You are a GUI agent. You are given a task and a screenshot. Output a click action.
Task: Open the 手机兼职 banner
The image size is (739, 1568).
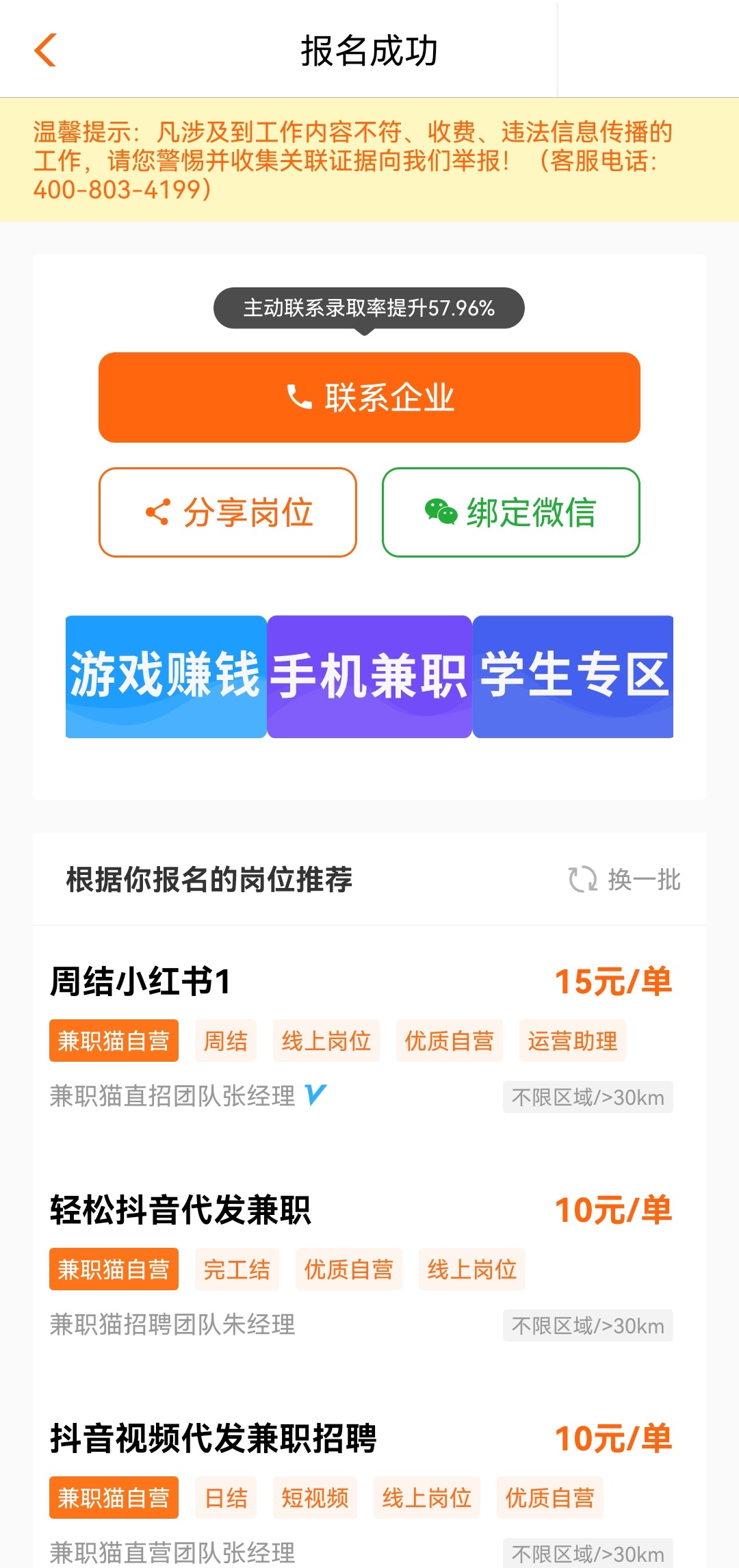[x=368, y=676]
